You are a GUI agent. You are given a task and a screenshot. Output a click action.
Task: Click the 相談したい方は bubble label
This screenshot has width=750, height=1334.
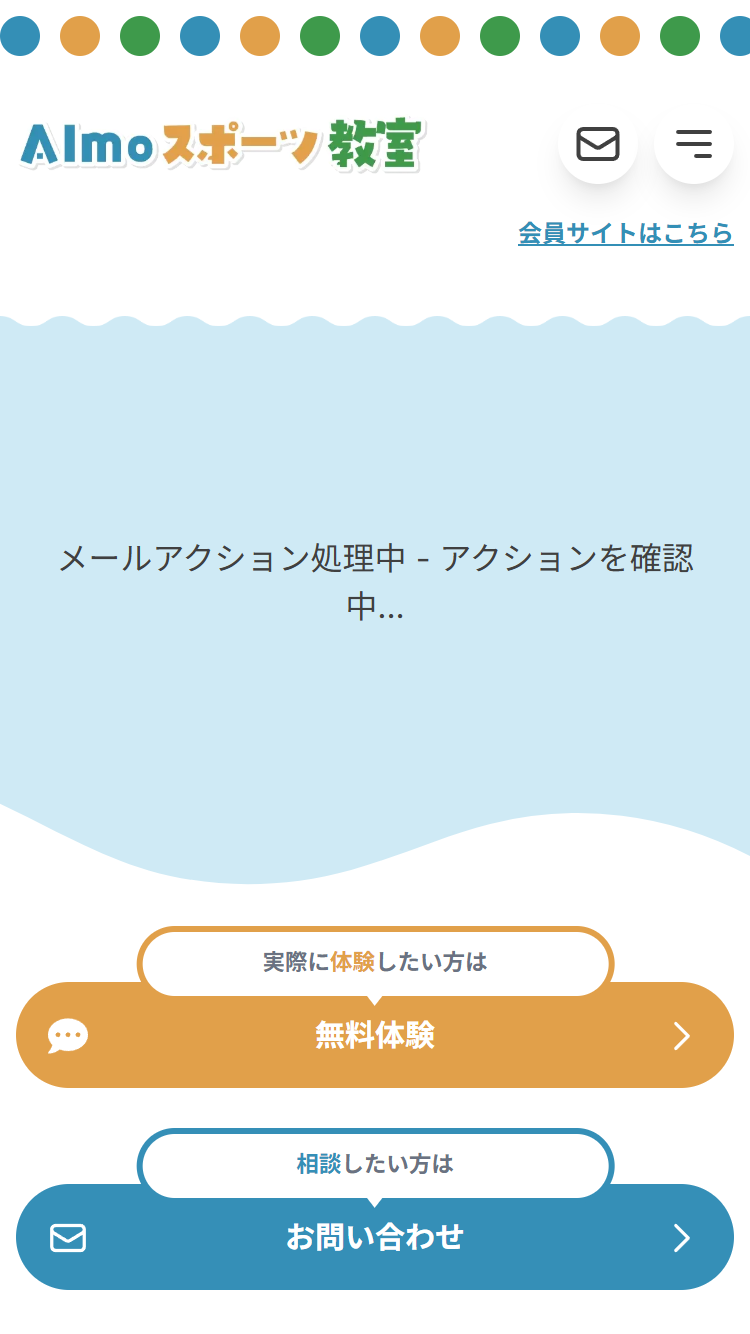coord(375,1164)
